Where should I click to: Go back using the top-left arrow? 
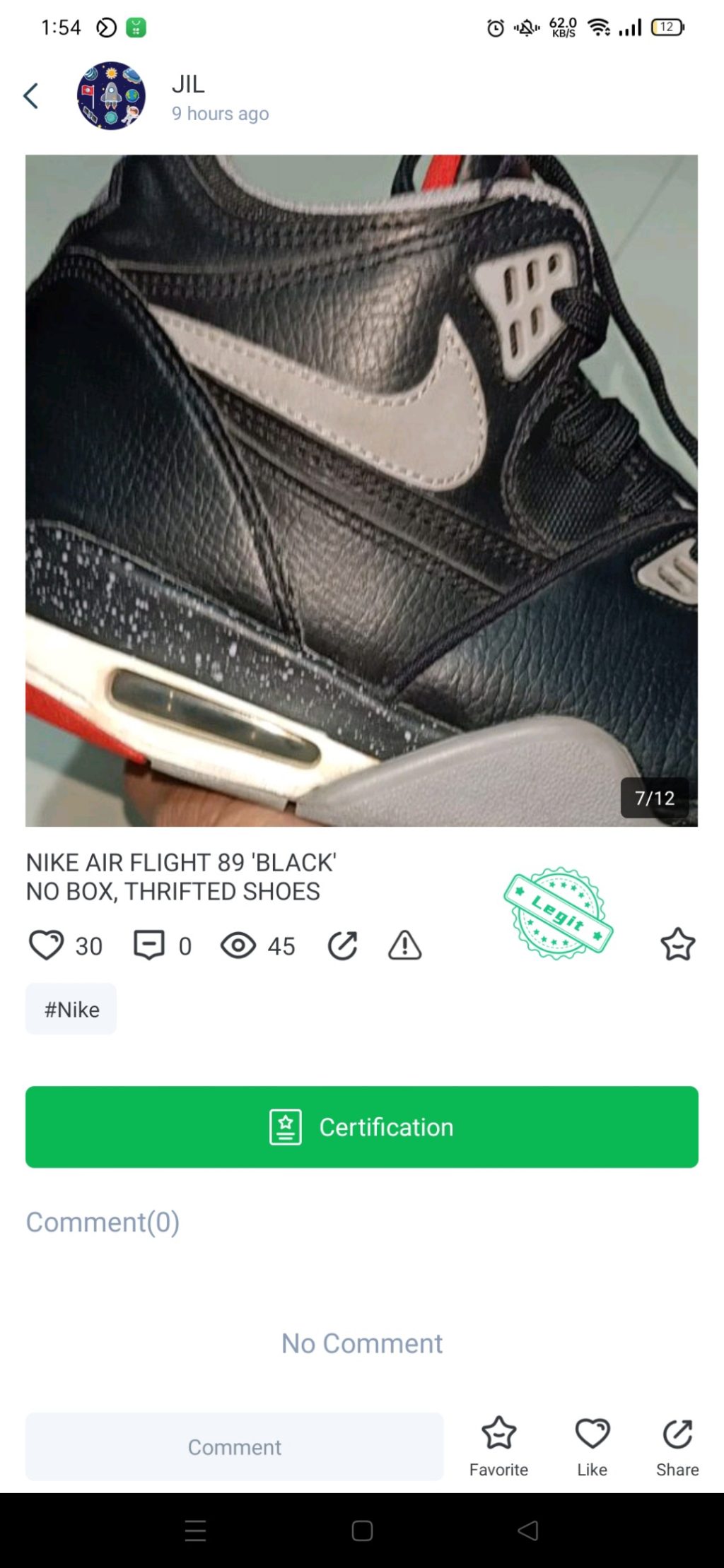(x=31, y=96)
